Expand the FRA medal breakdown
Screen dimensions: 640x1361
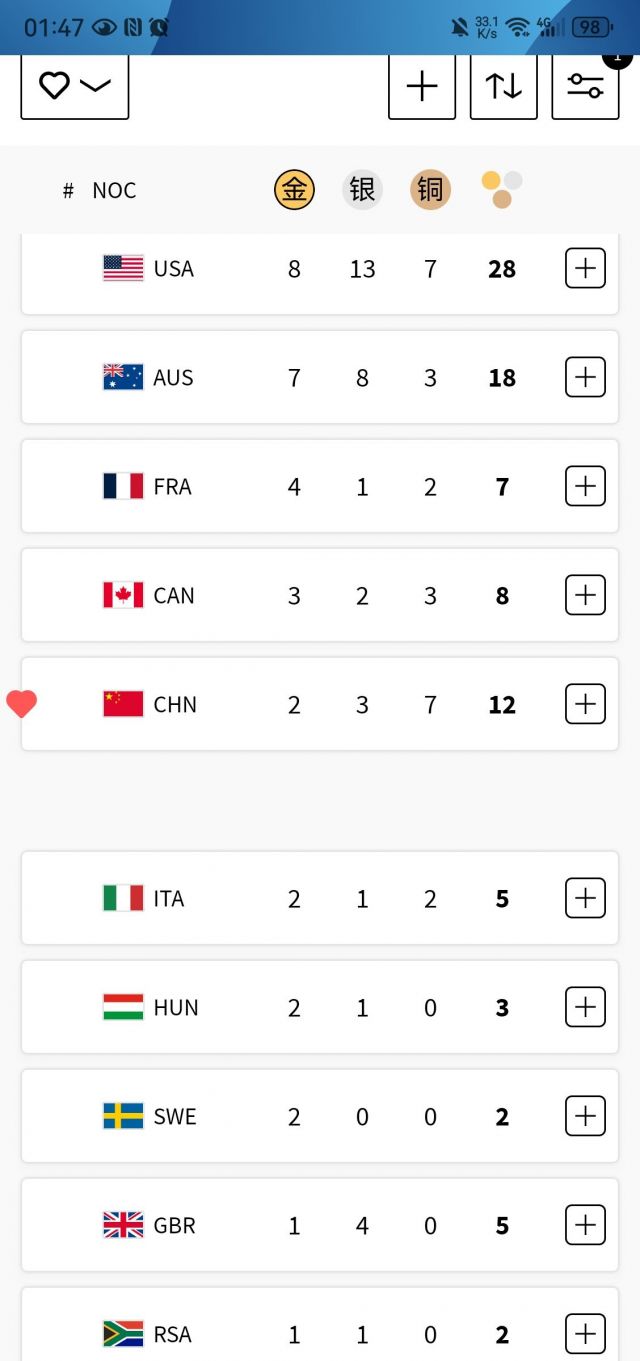[x=586, y=486]
